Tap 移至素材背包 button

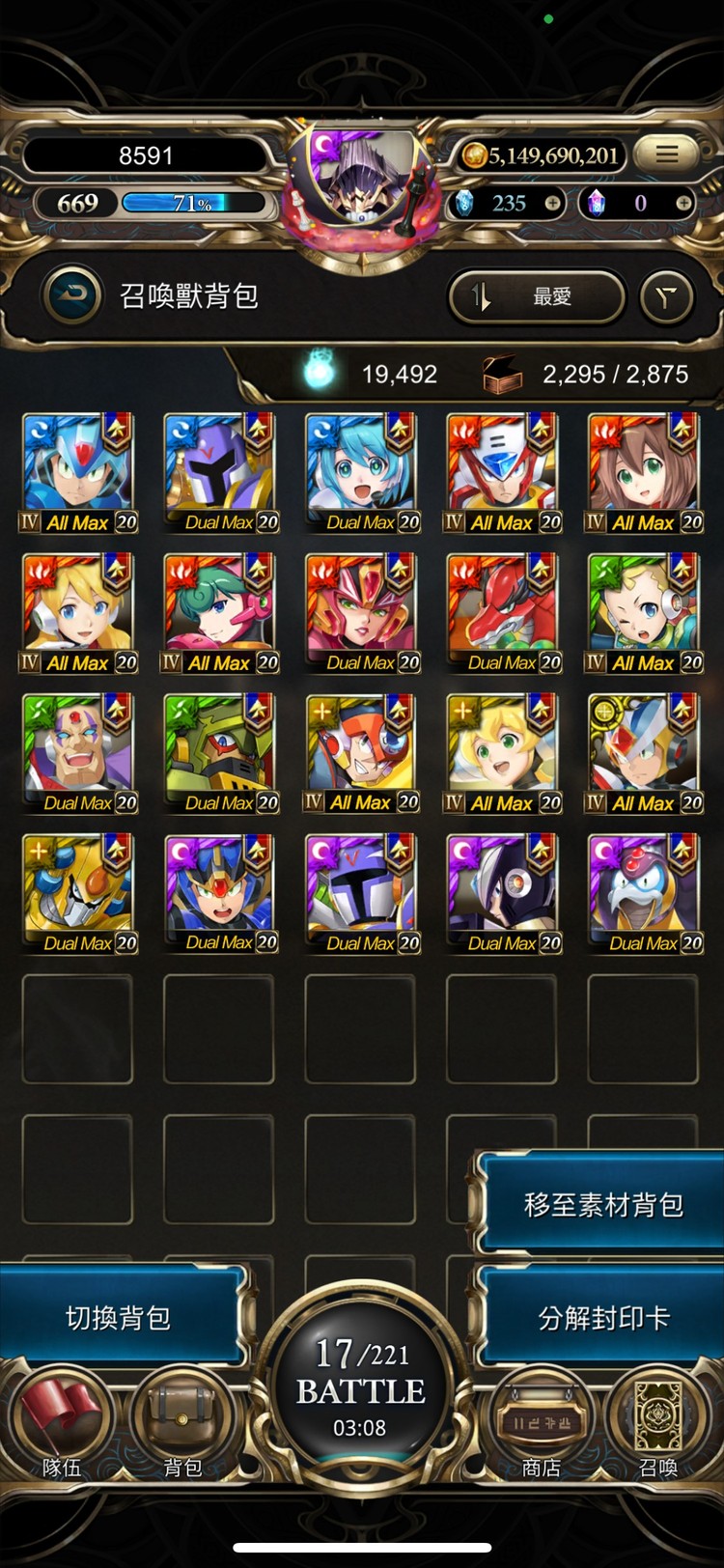pyautogui.click(x=601, y=1204)
